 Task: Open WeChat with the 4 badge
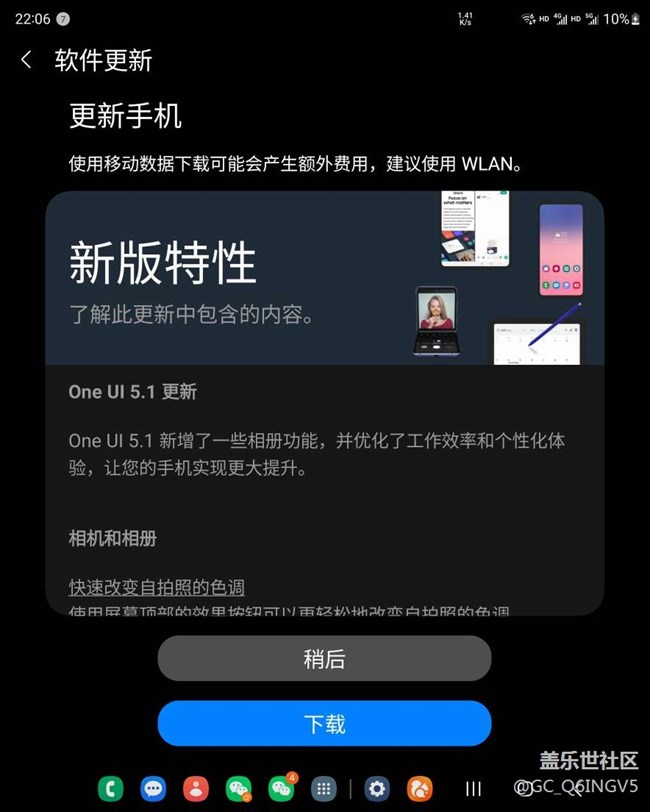[280, 788]
